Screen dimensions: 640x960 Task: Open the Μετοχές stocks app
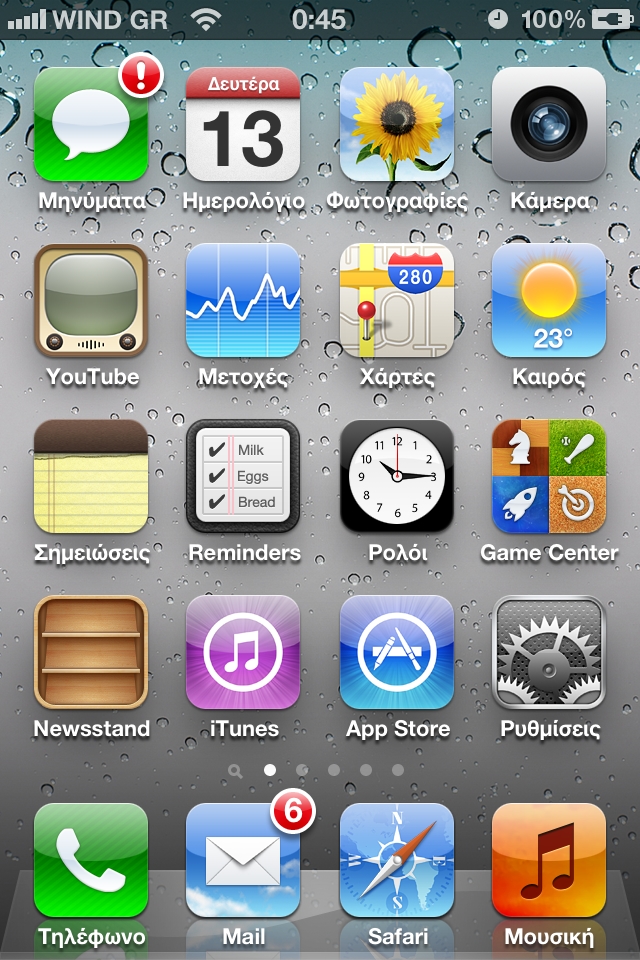pos(243,301)
